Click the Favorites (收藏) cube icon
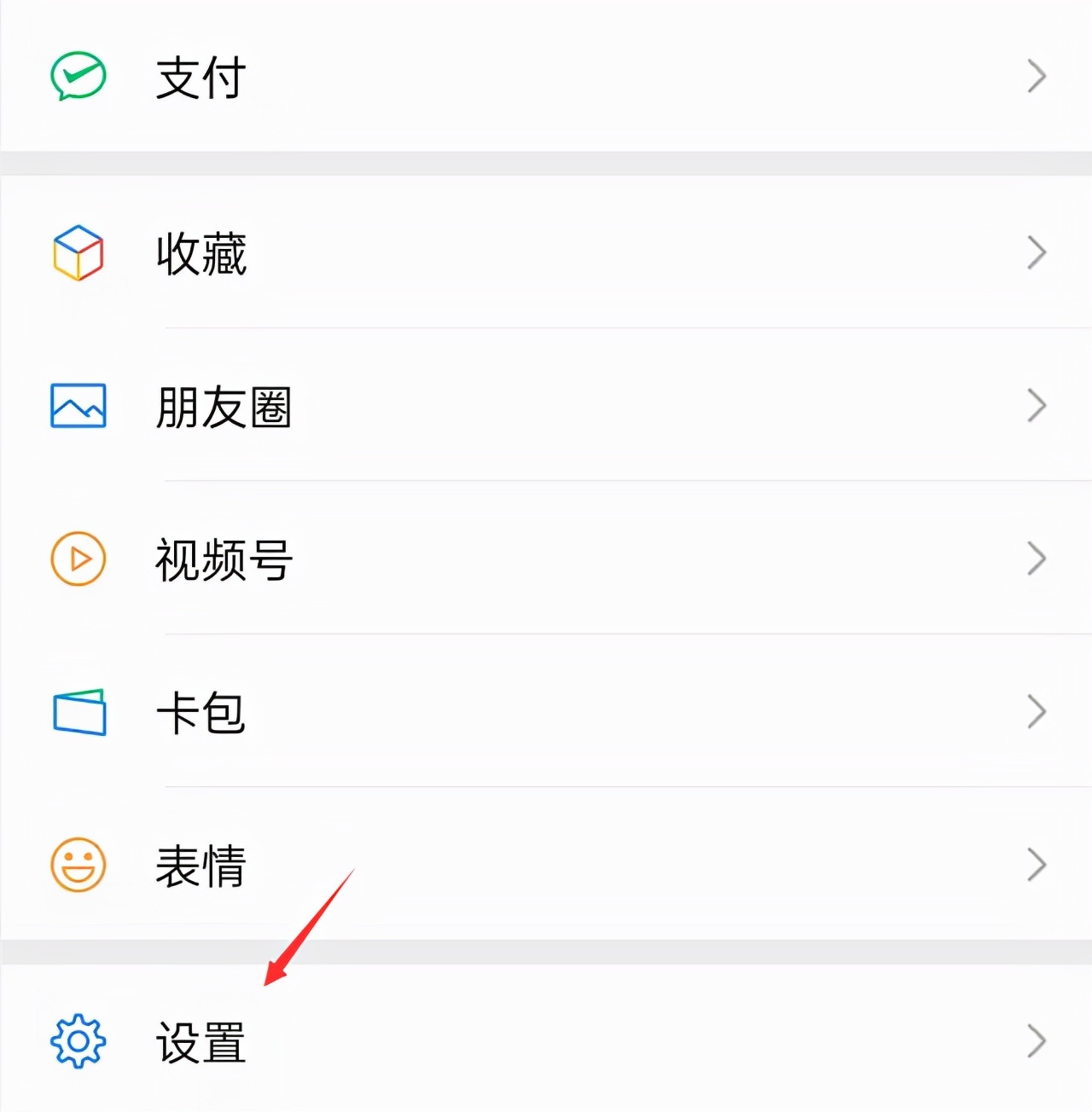This screenshot has height=1112, width=1092. [x=78, y=253]
